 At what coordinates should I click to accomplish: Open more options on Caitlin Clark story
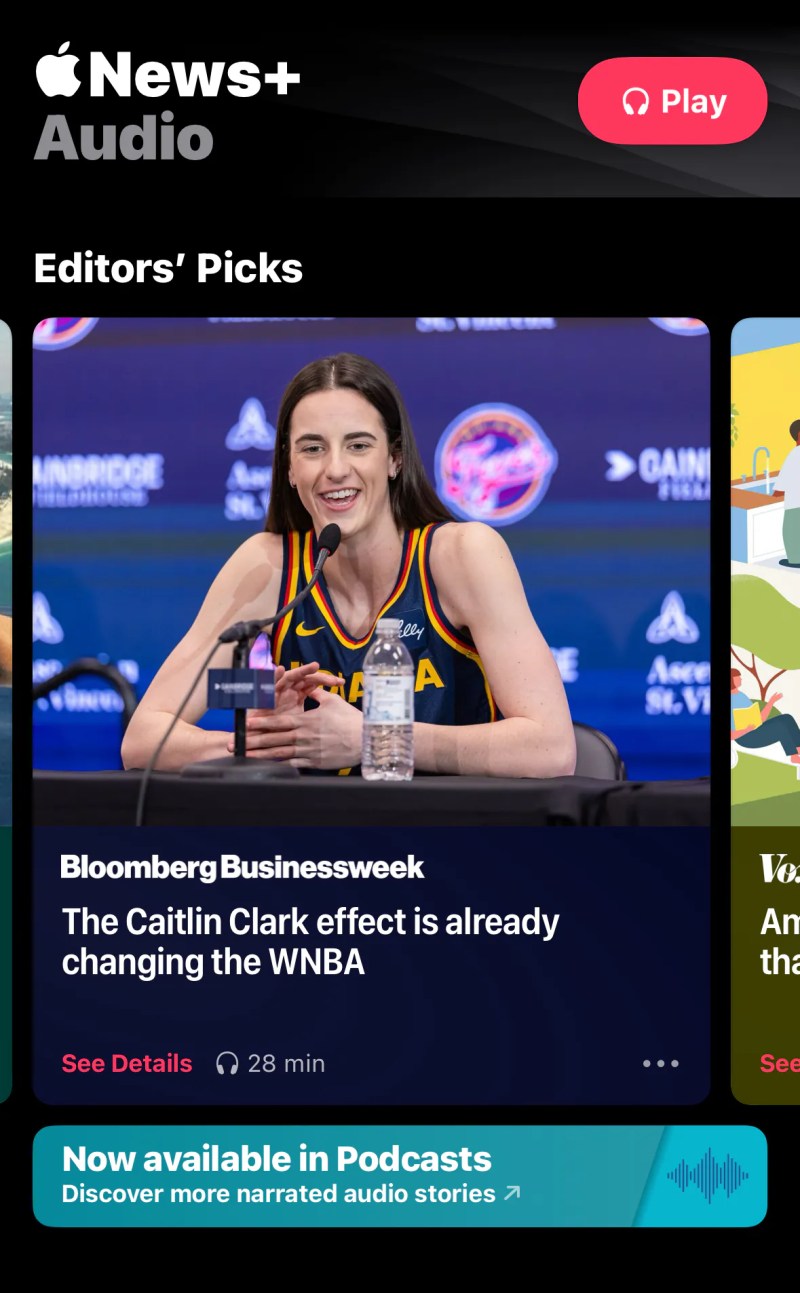(660, 1063)
